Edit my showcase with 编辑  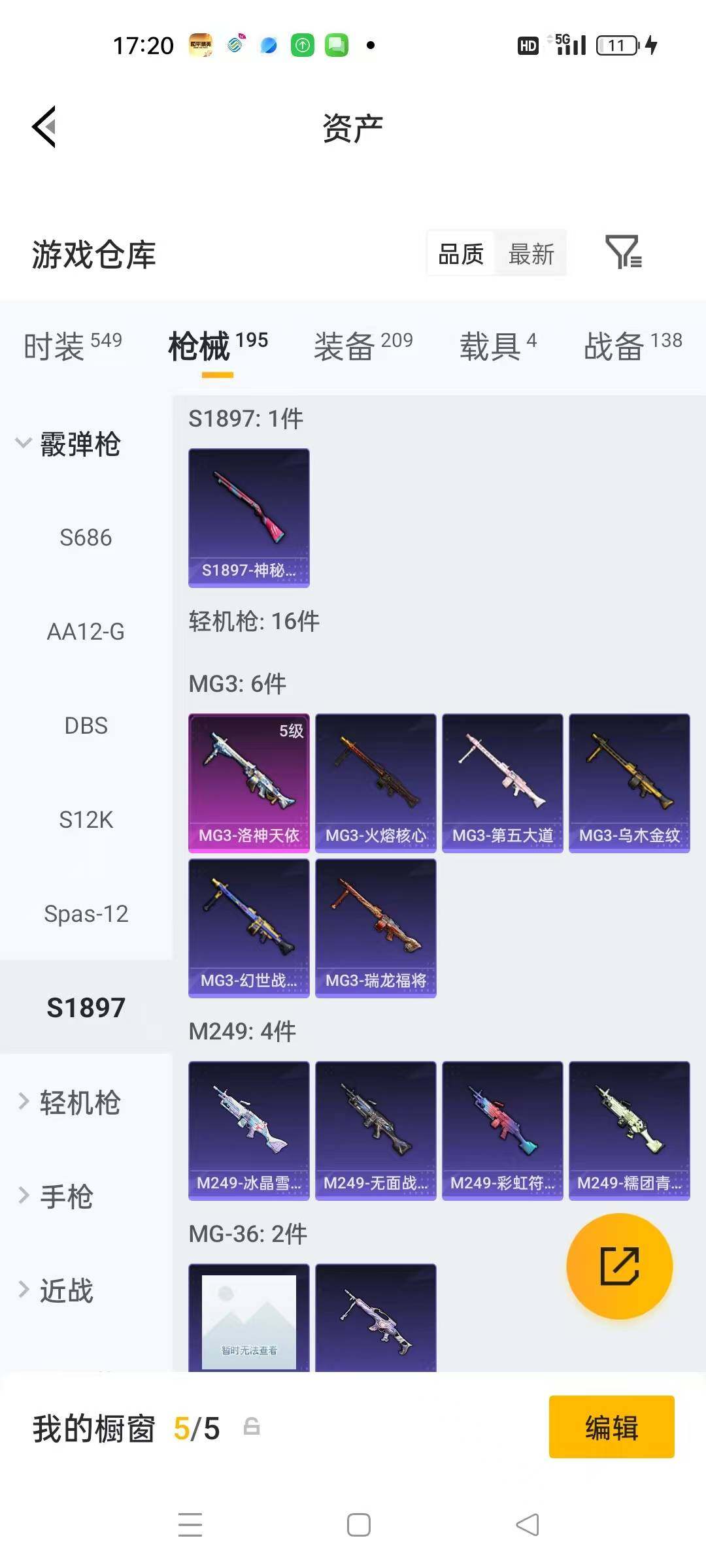[x=611, y=1427]
